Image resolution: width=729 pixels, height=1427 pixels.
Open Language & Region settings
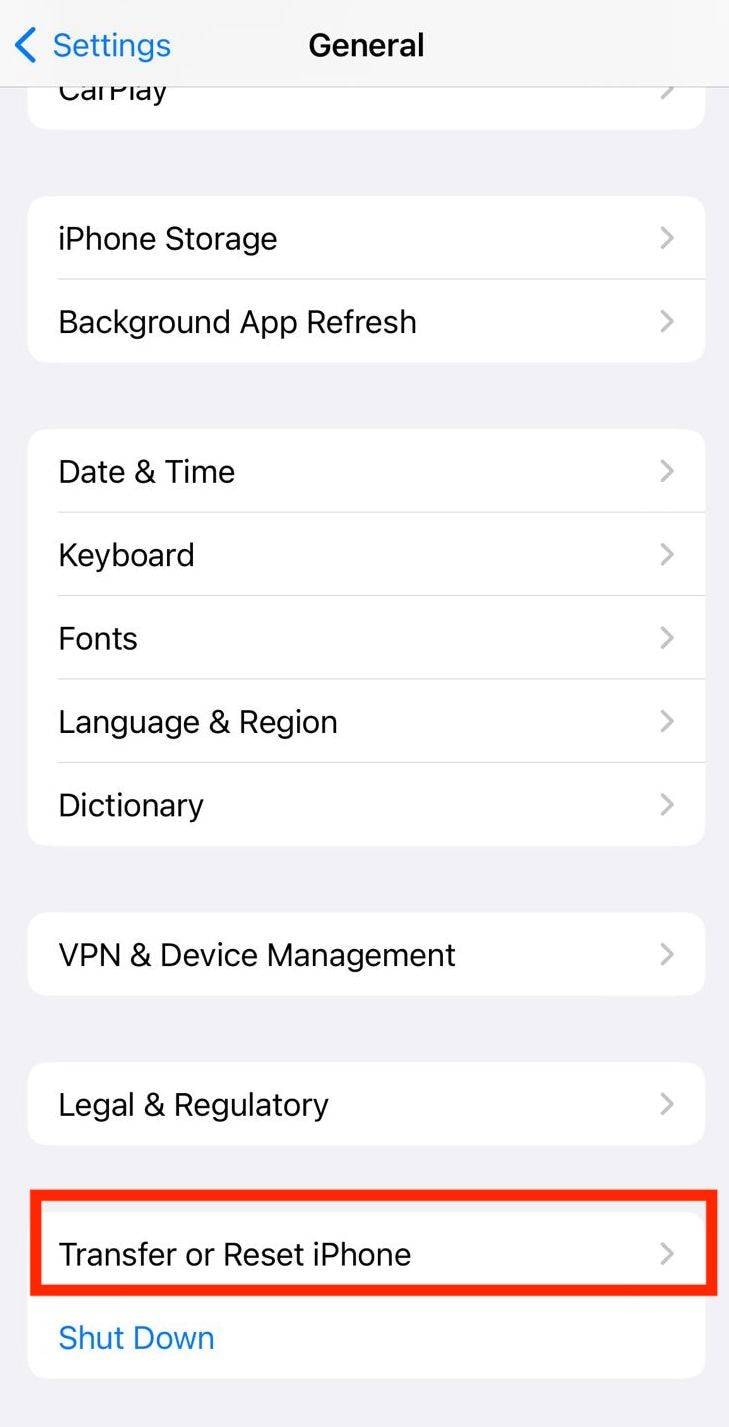(x=365, y=722)
